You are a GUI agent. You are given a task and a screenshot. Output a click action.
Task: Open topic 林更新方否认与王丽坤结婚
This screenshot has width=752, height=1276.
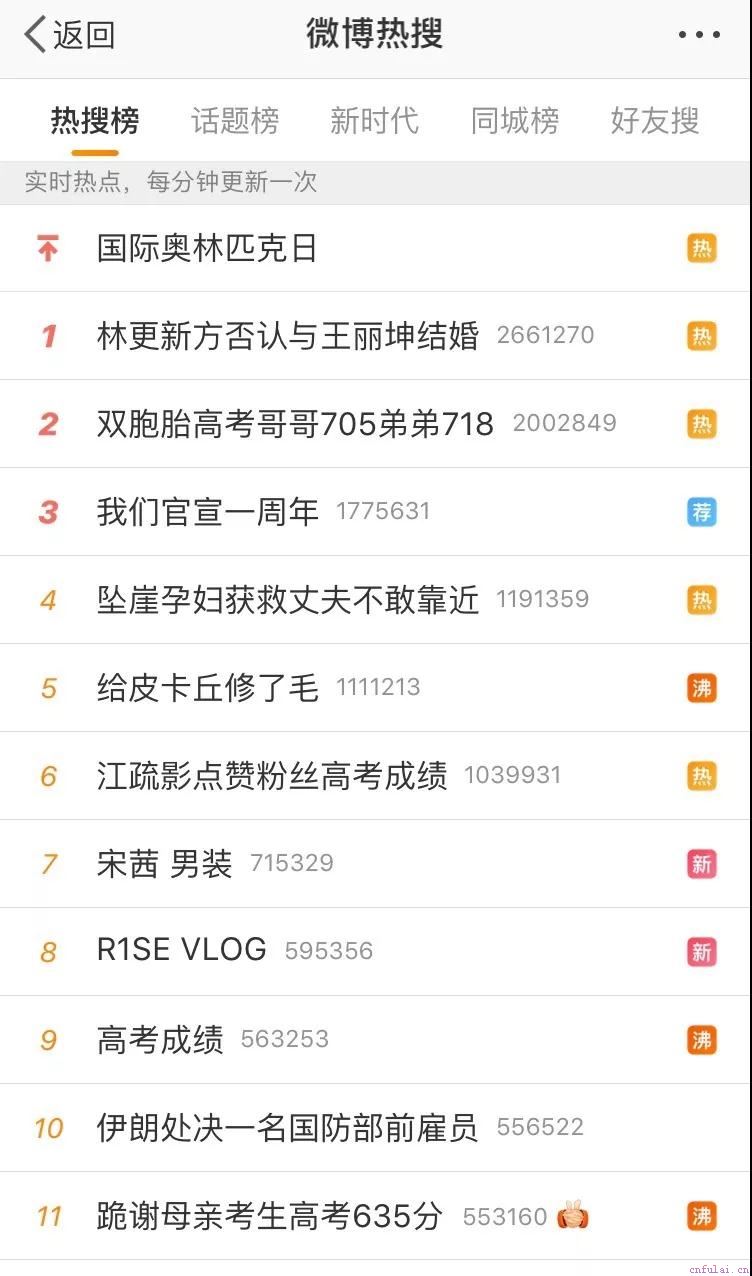tap(288, 336)
